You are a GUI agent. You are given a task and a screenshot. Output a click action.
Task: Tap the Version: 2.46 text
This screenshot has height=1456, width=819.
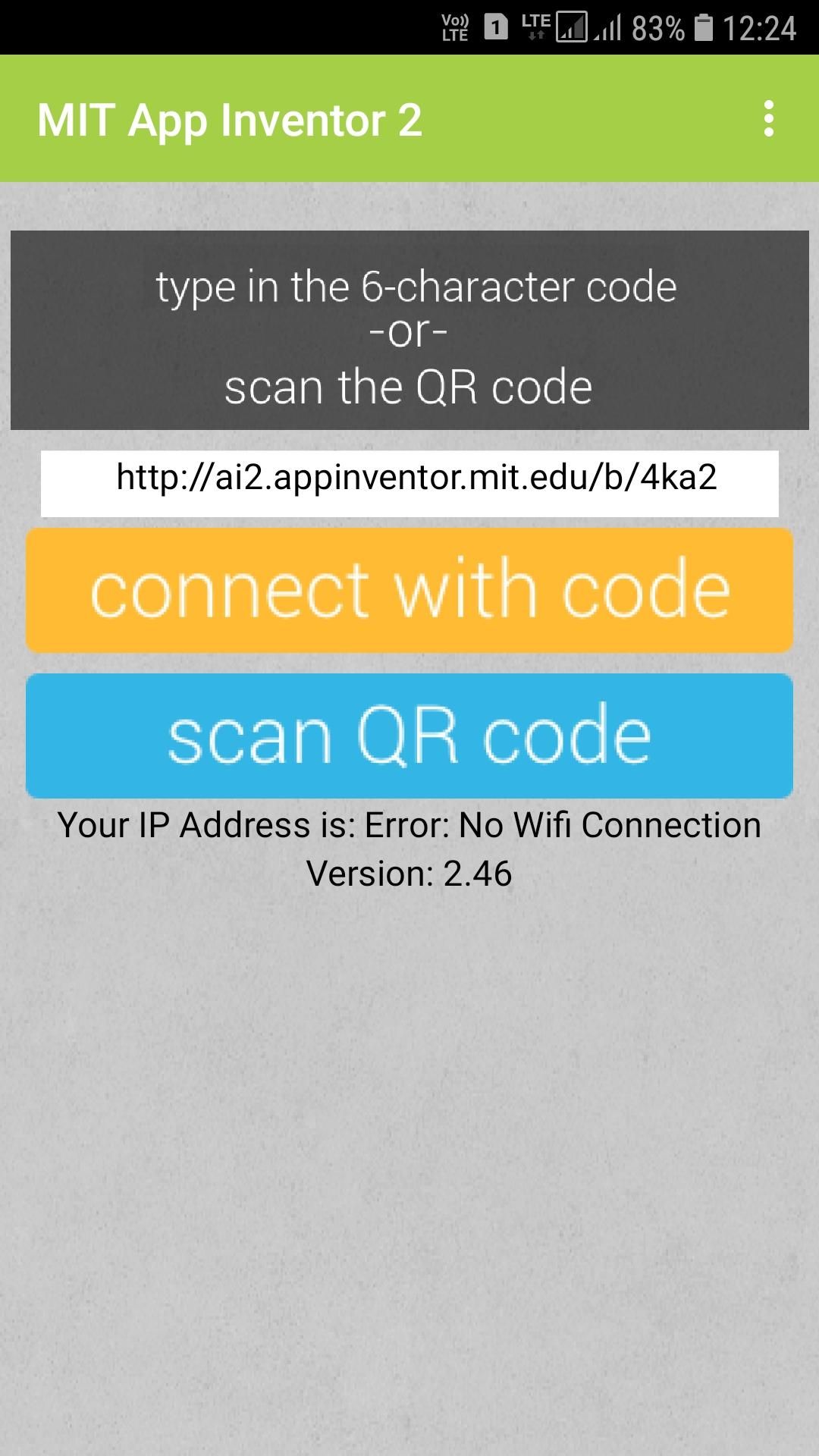[x=409, y=872]
